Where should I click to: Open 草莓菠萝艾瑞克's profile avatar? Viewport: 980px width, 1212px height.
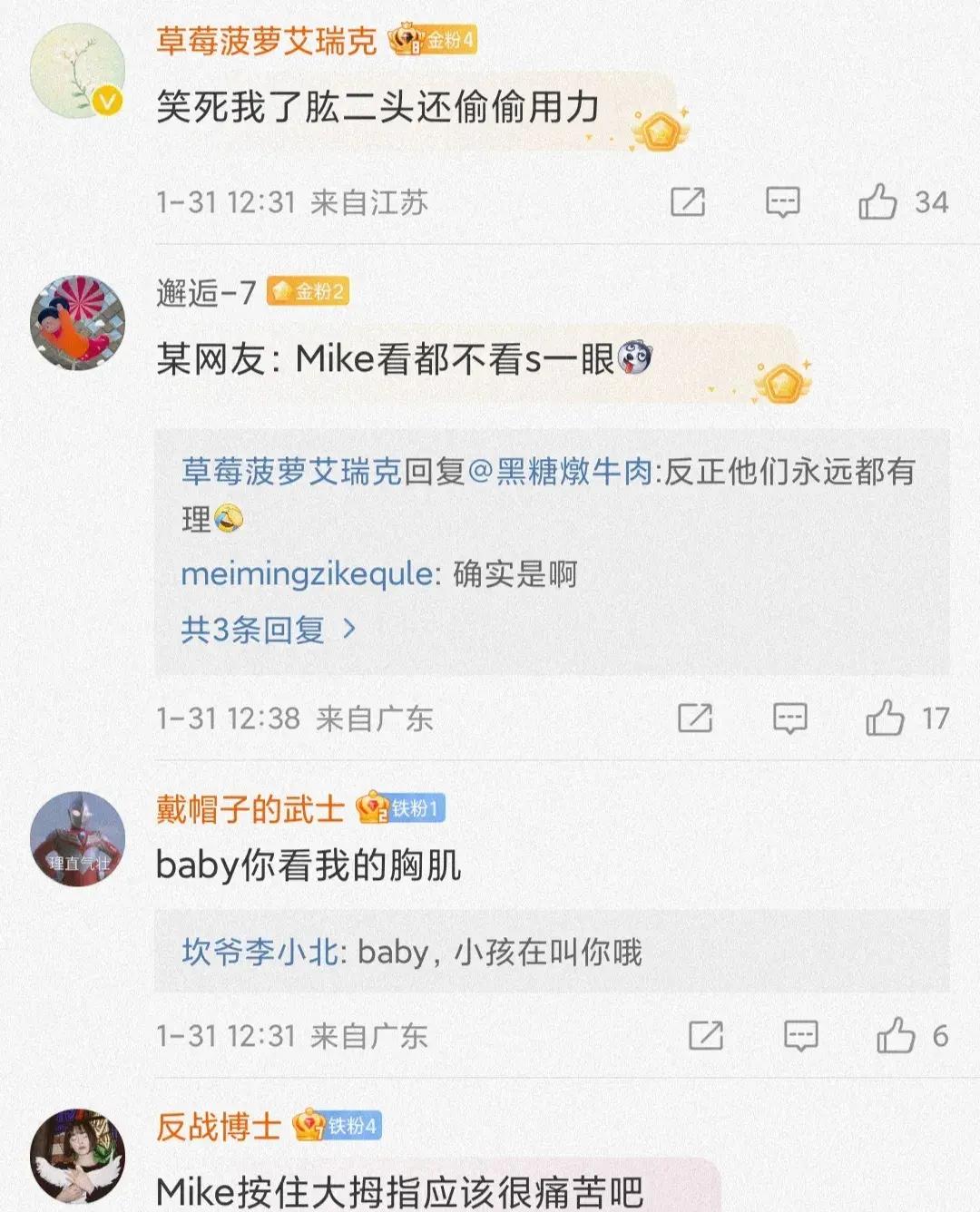pos(78,71)
